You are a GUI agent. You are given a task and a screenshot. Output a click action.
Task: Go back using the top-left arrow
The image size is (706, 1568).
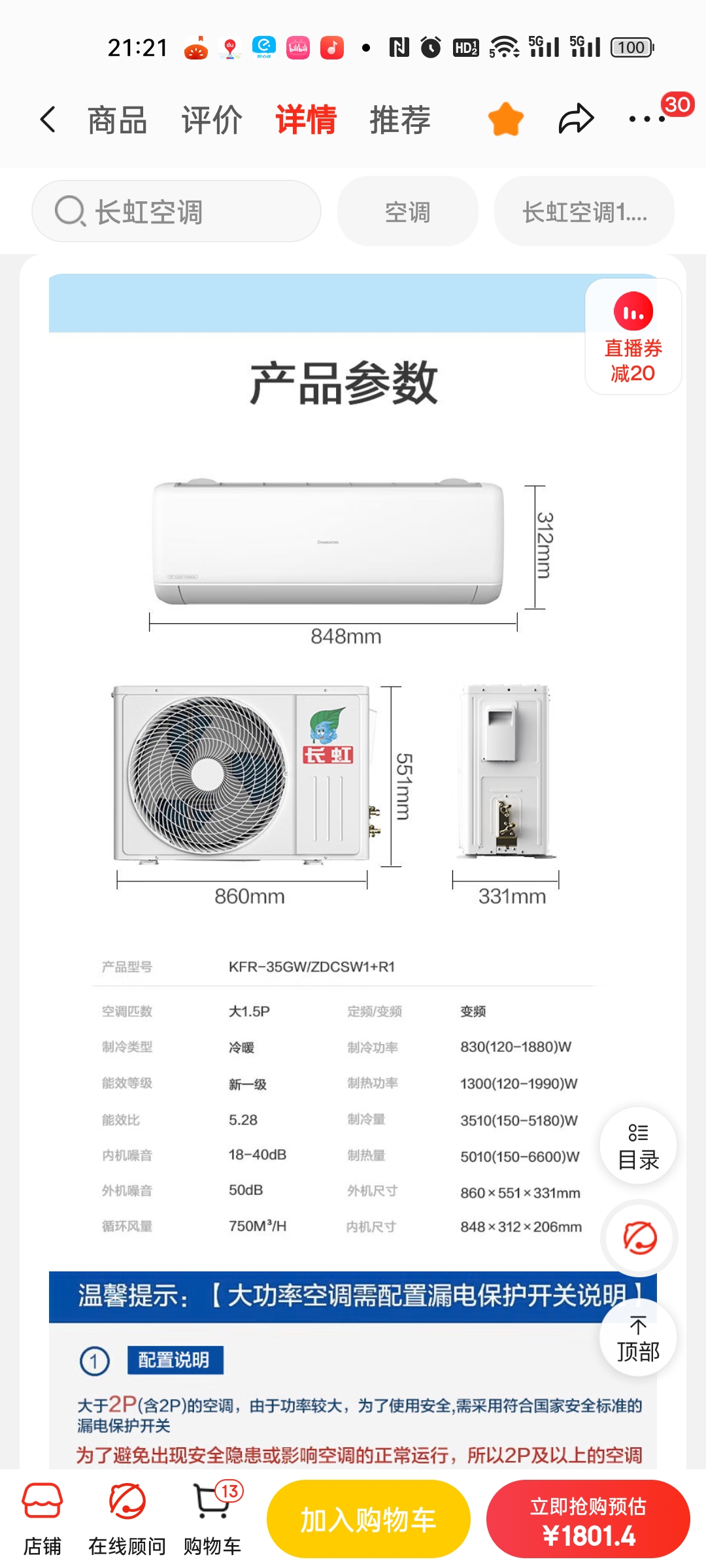(48, 120)
